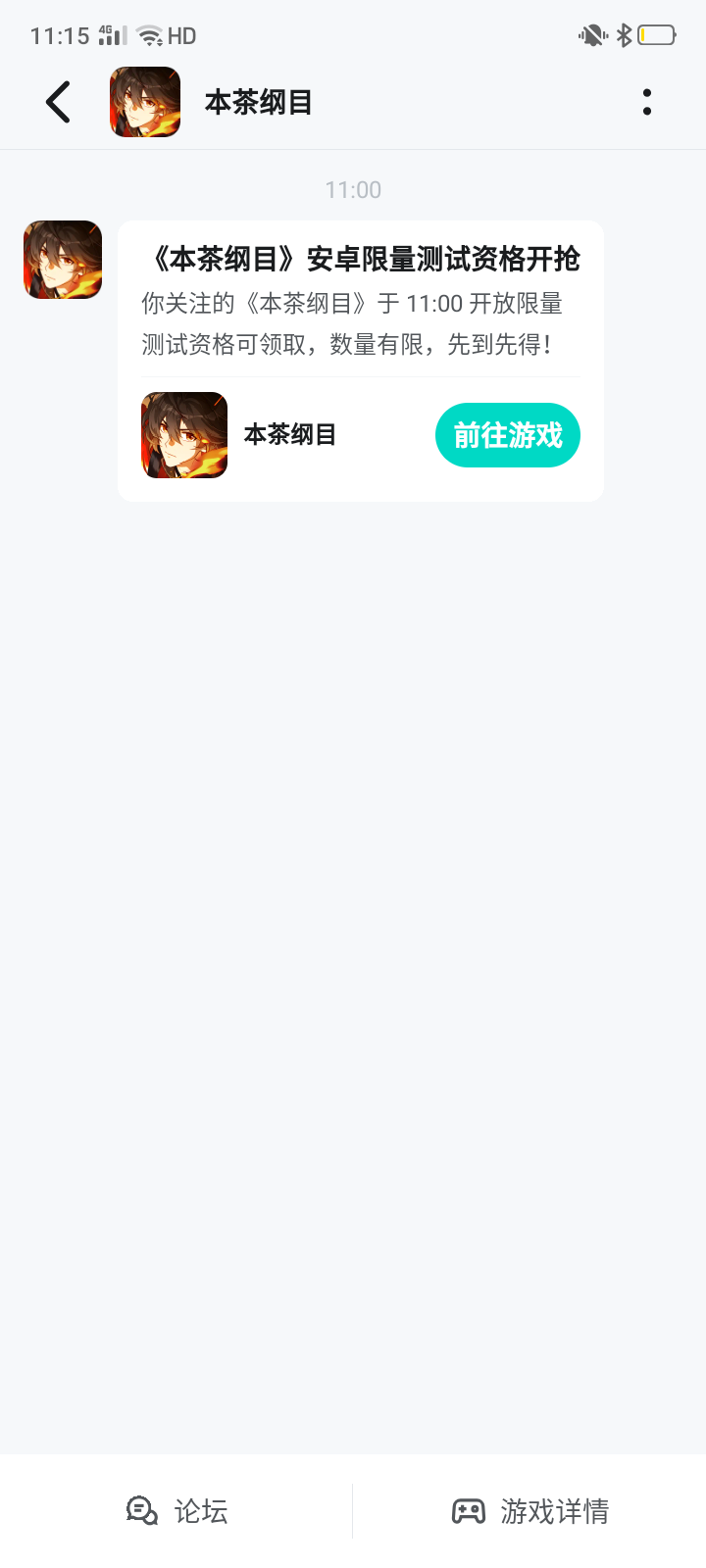706x1568 pixels.
Task: Open the 论坛 forum tab
Action: (x=177, y=1511)
